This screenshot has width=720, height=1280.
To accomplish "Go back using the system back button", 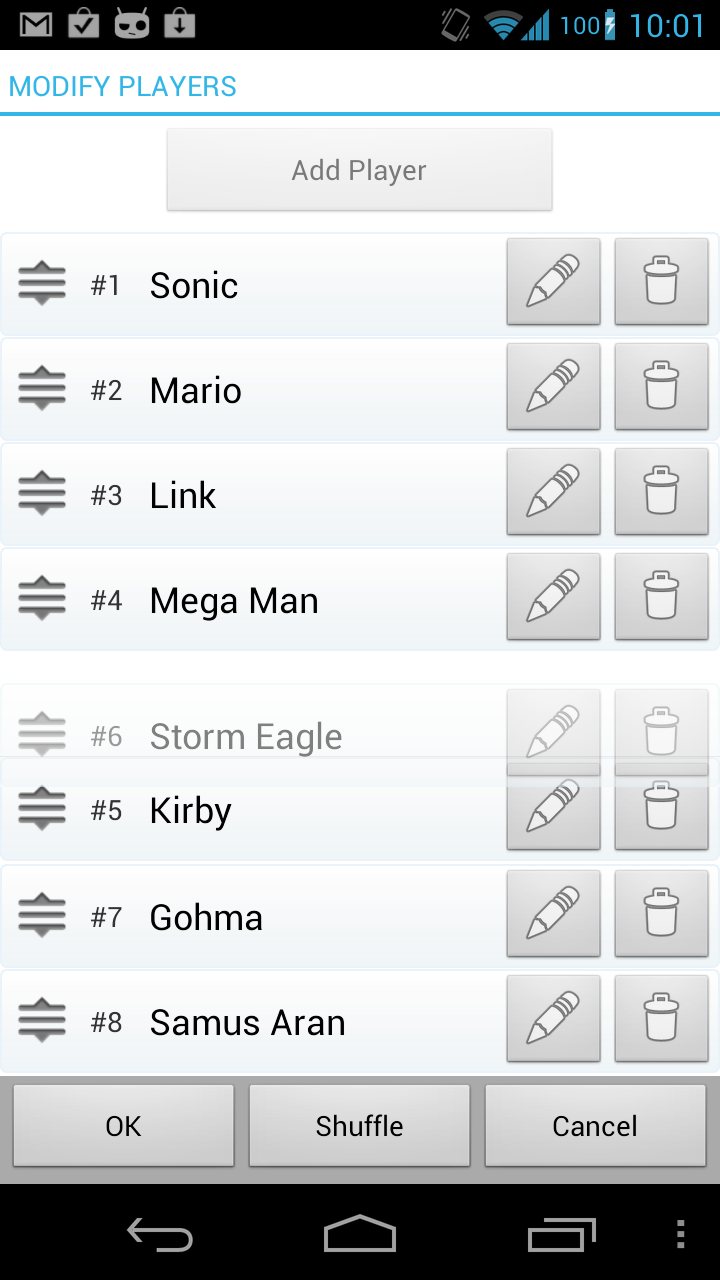I will (160, 1235).
